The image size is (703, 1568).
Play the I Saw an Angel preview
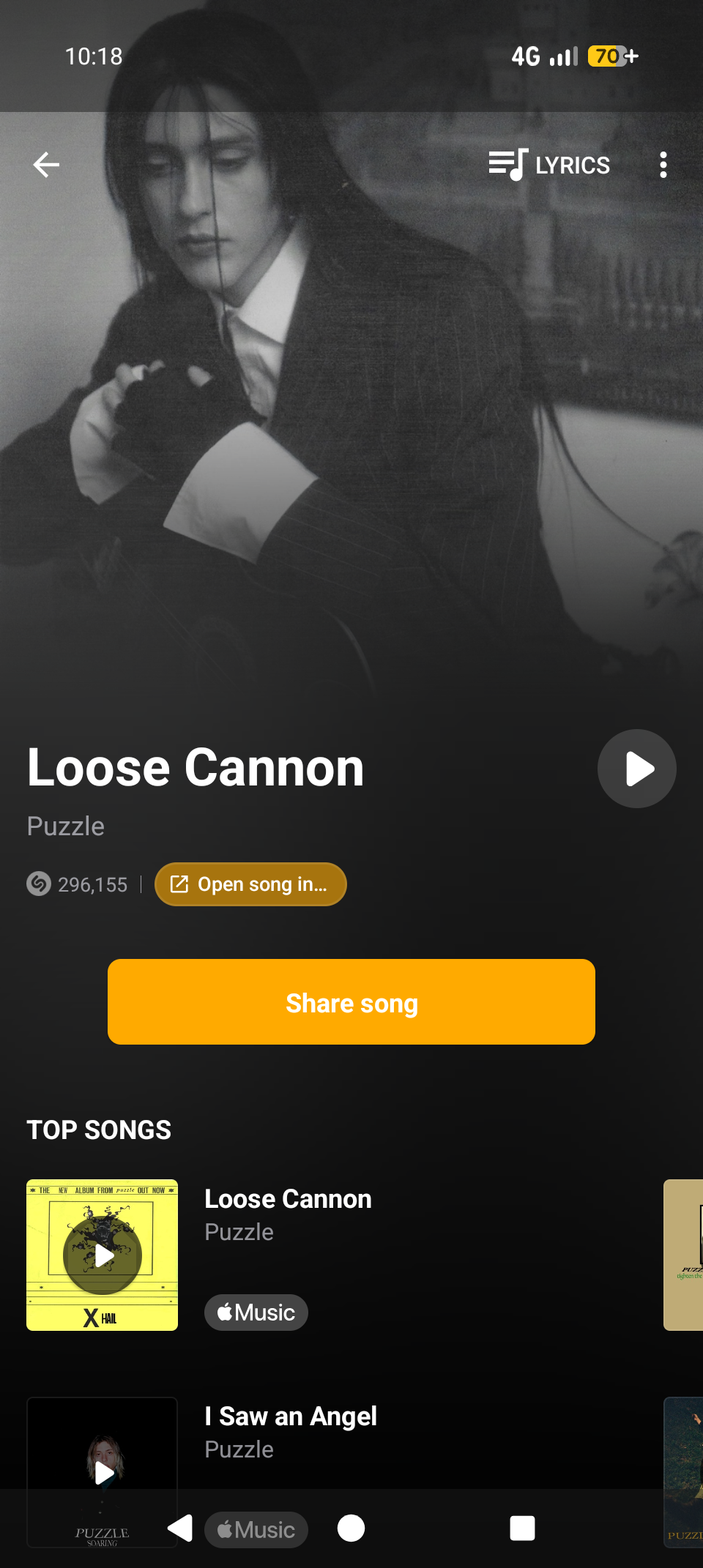point(103,1473)
